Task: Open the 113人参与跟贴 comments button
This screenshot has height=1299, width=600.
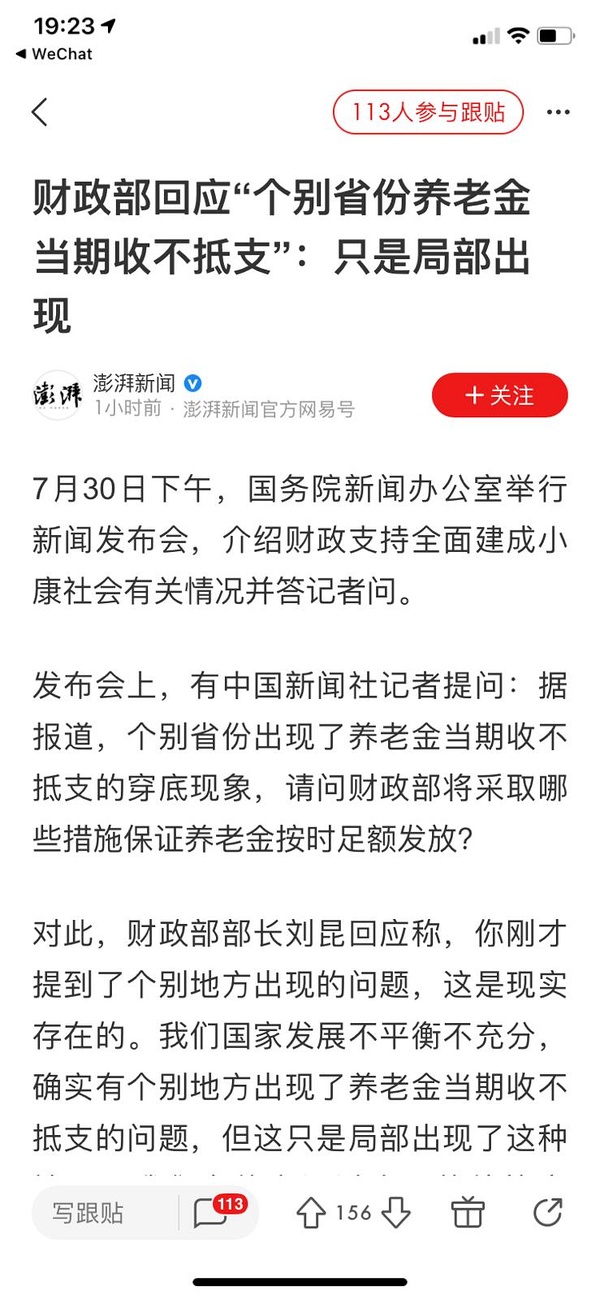Action: click(x=428, y=112)
